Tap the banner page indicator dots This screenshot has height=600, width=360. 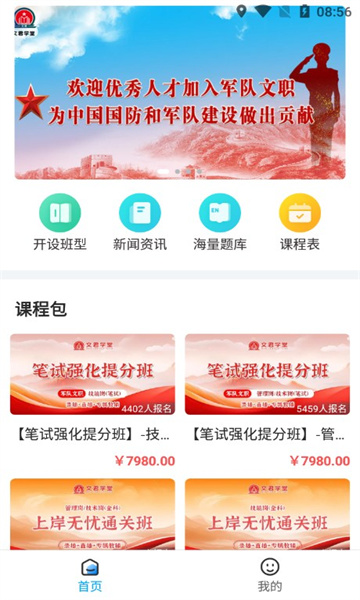pyautogui.click(x=180, y=171)
